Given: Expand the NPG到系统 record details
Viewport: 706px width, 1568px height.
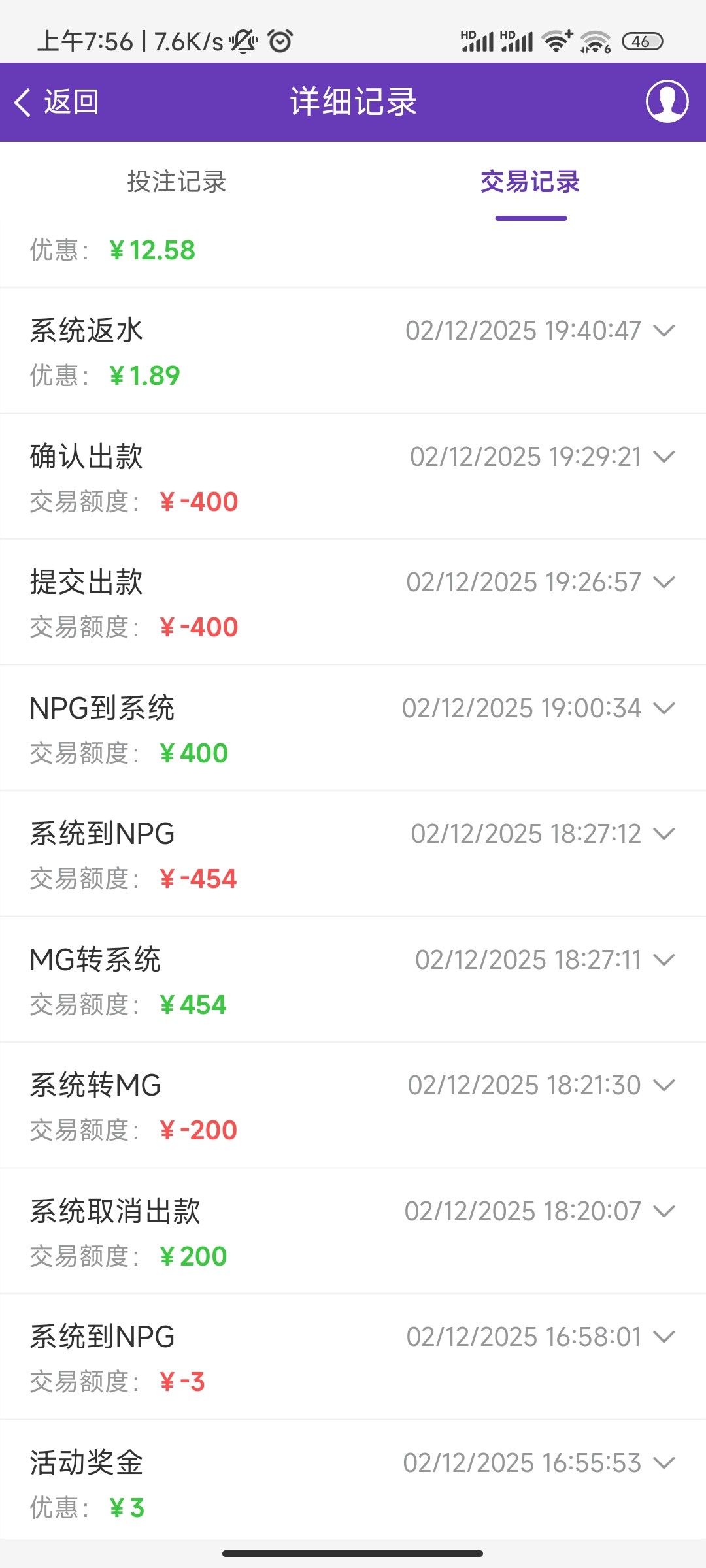Looking at the screenshot, I should (664, 708).
